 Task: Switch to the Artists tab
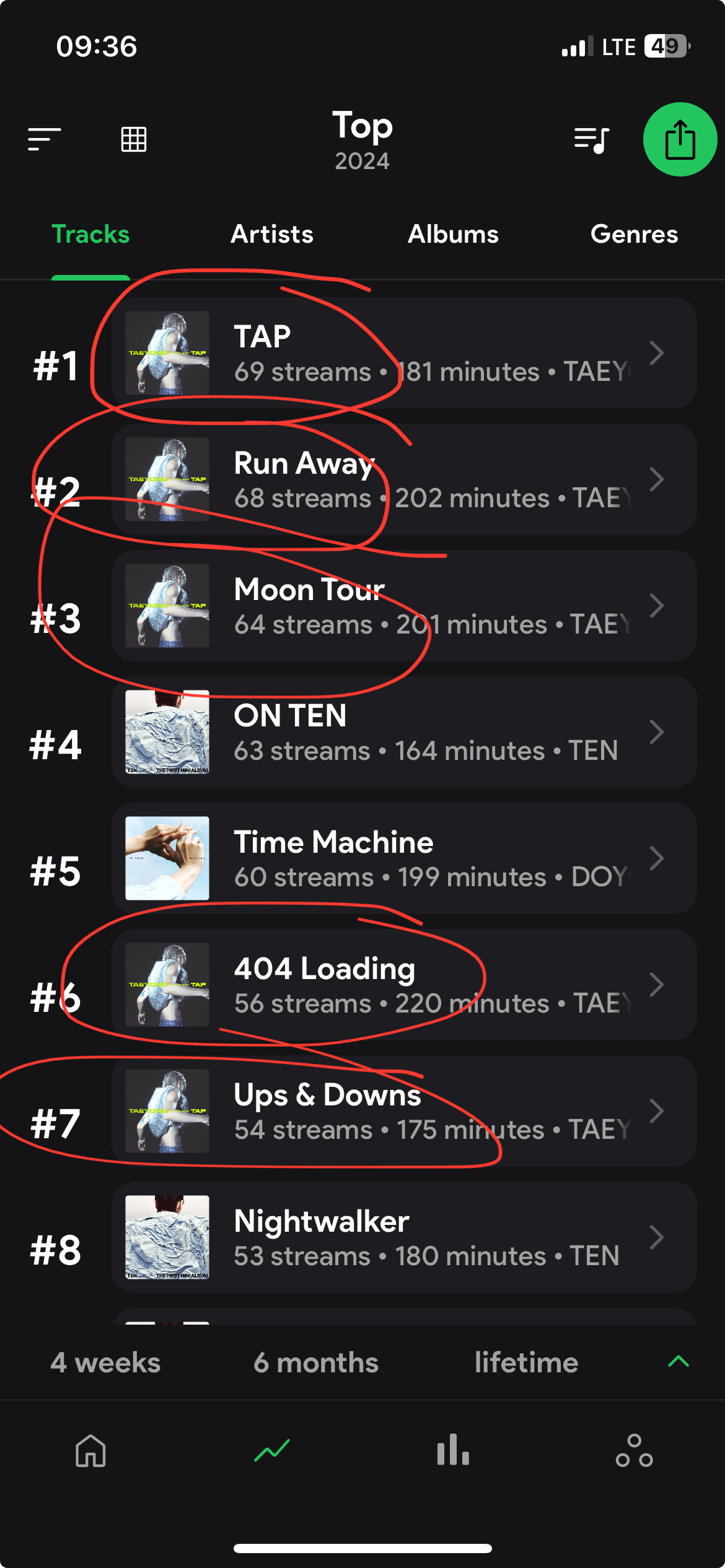[x=272, y=235]
